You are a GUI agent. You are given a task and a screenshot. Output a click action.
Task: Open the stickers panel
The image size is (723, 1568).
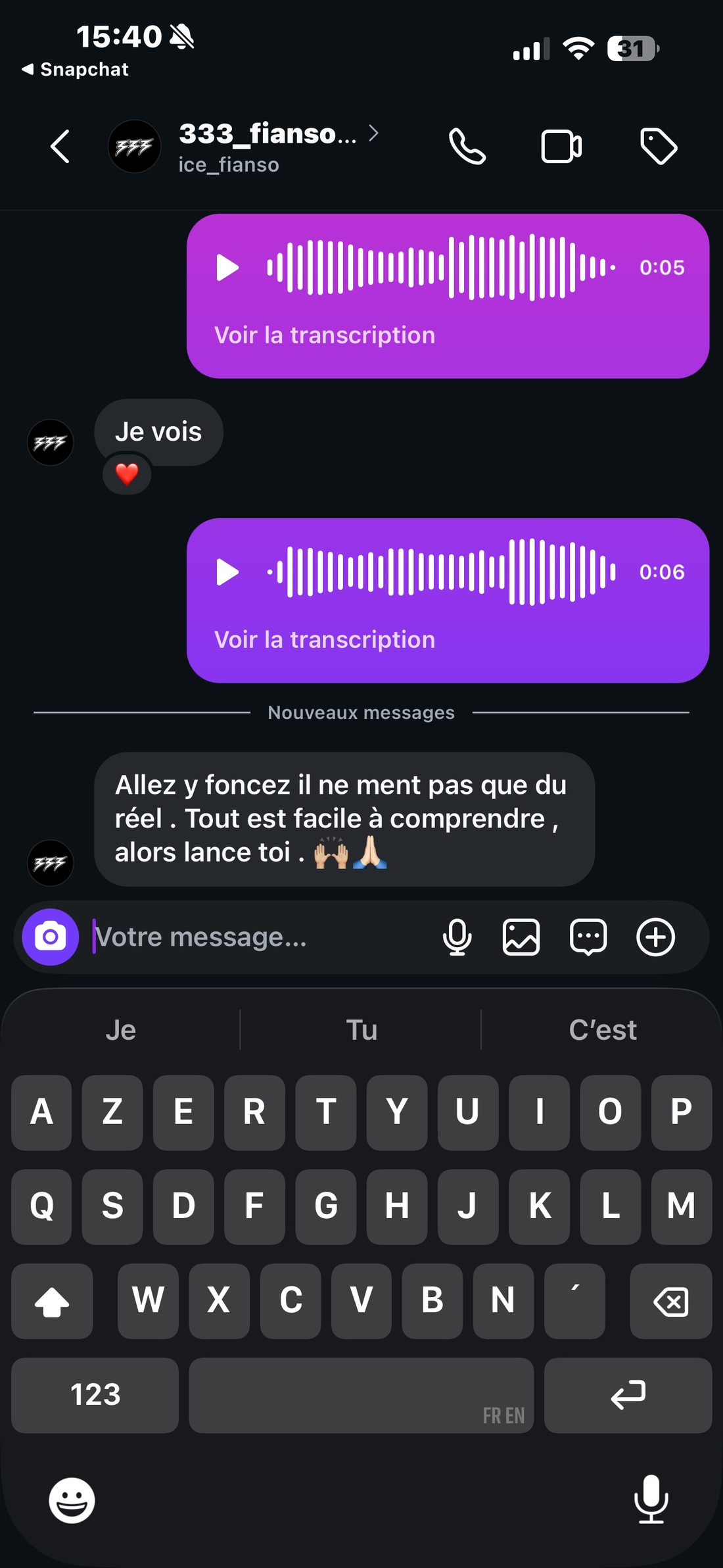(587, 937)
